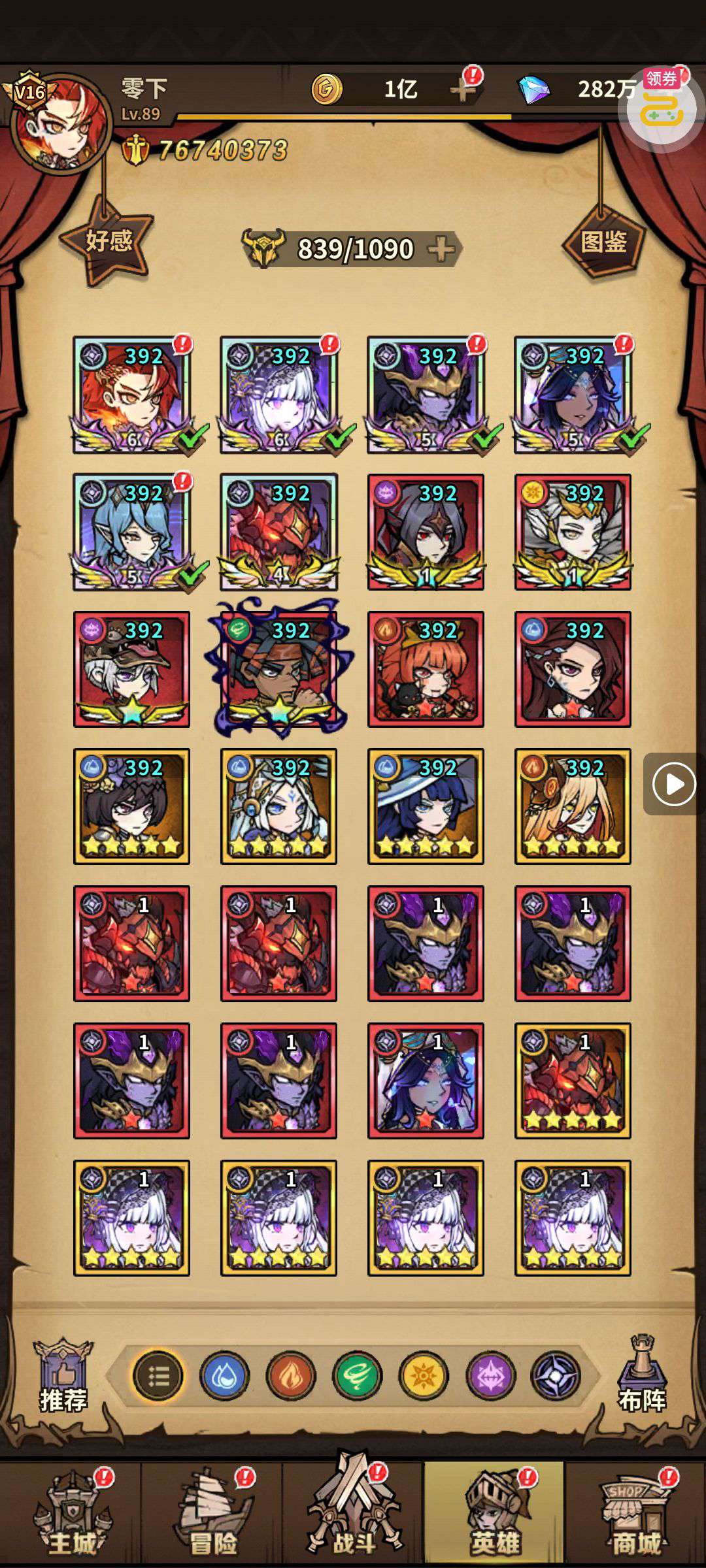Filter heroes by water element
Image resolution: width=706 pixels, height=1568 pixels.
coord(225,1377)
